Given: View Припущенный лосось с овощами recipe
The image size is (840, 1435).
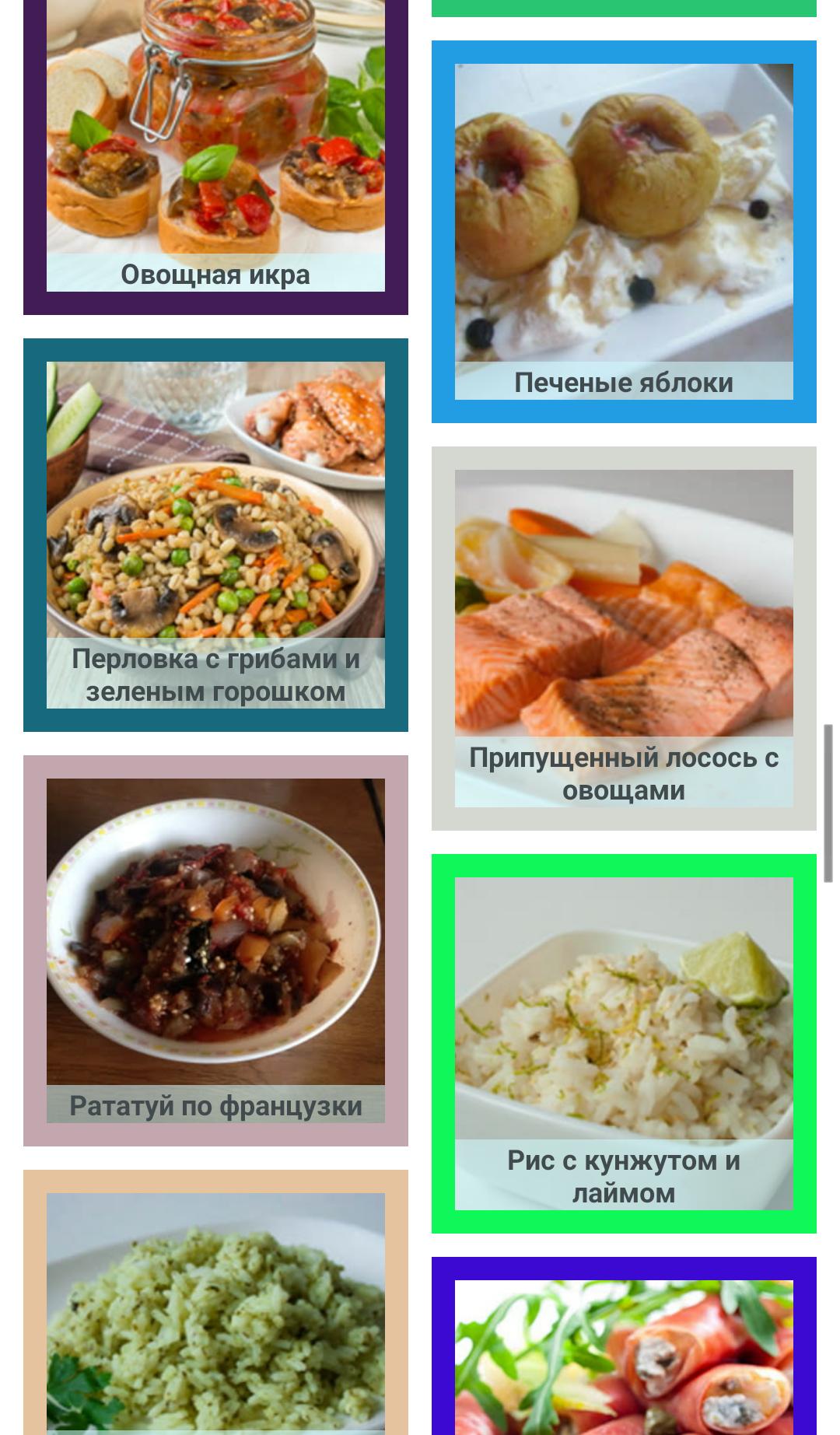Looking at the screenshot, I should click(x=624, y=638).
